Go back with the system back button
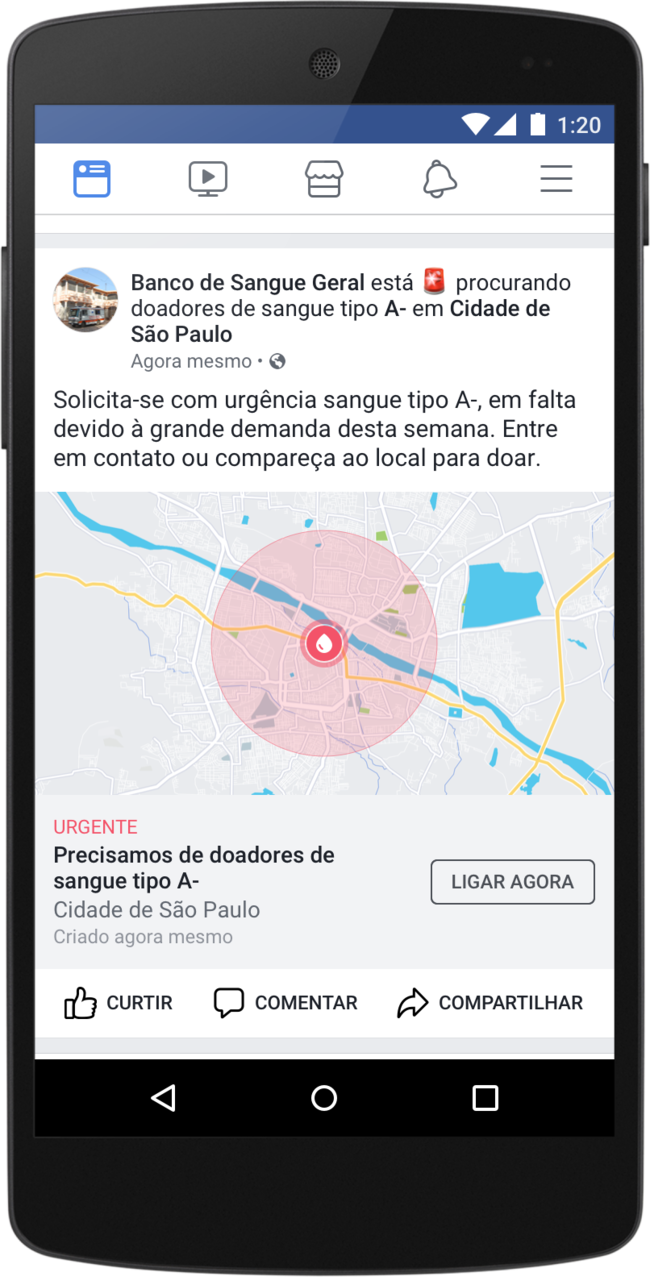Viewport: 650px width, 1277px height. [x=163, y=1098]
